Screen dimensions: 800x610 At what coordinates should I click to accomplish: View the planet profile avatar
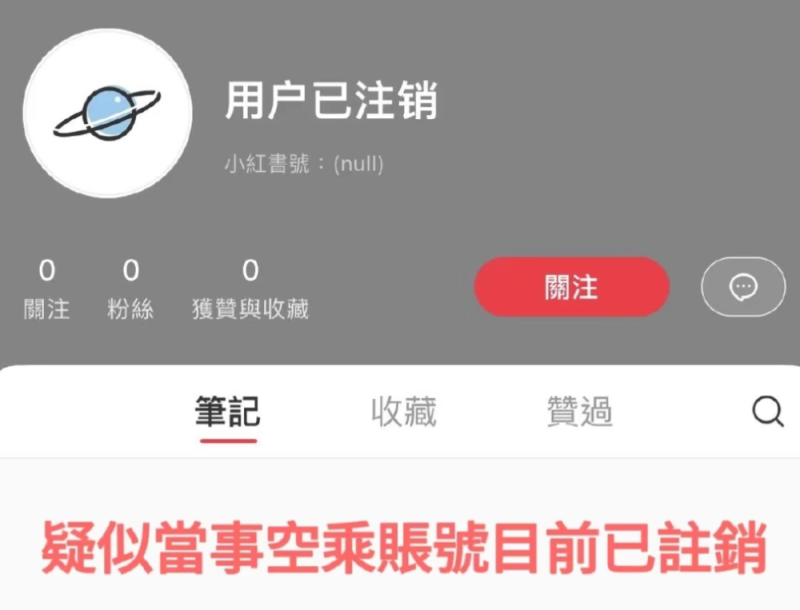[x=107, y=112]
